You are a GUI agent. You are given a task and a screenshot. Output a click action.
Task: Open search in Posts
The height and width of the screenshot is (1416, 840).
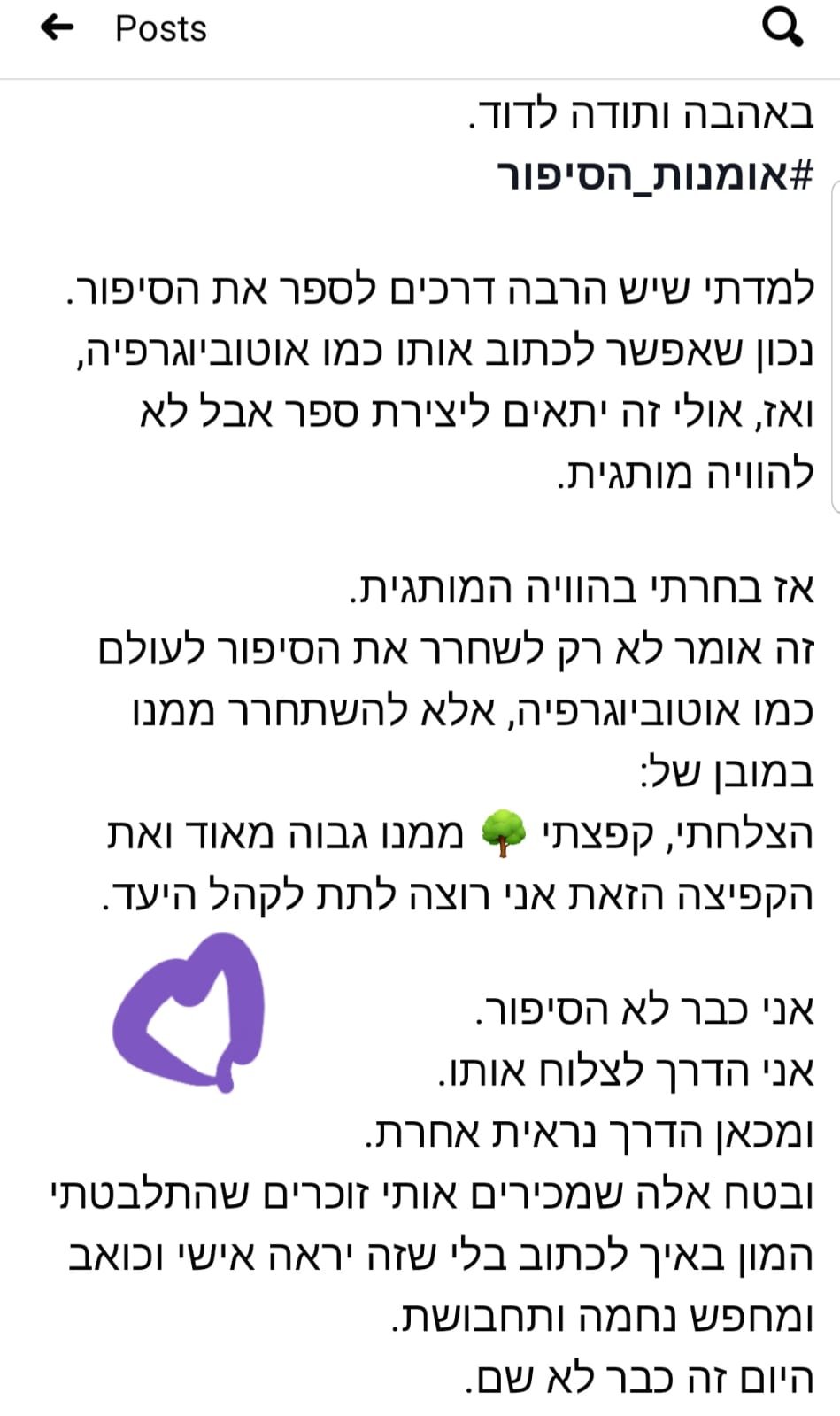click(x=782, y=28)
